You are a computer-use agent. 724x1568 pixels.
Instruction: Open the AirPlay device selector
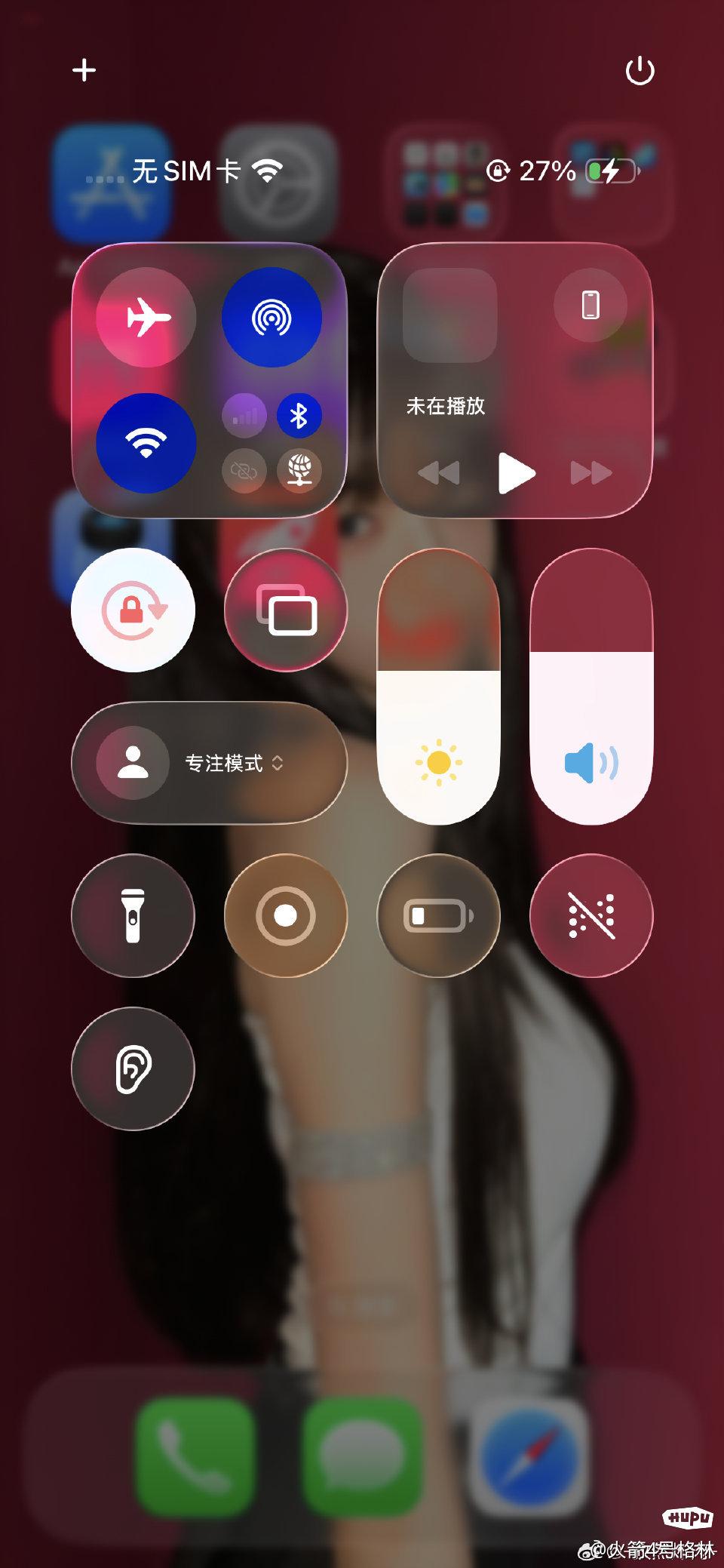590,305
